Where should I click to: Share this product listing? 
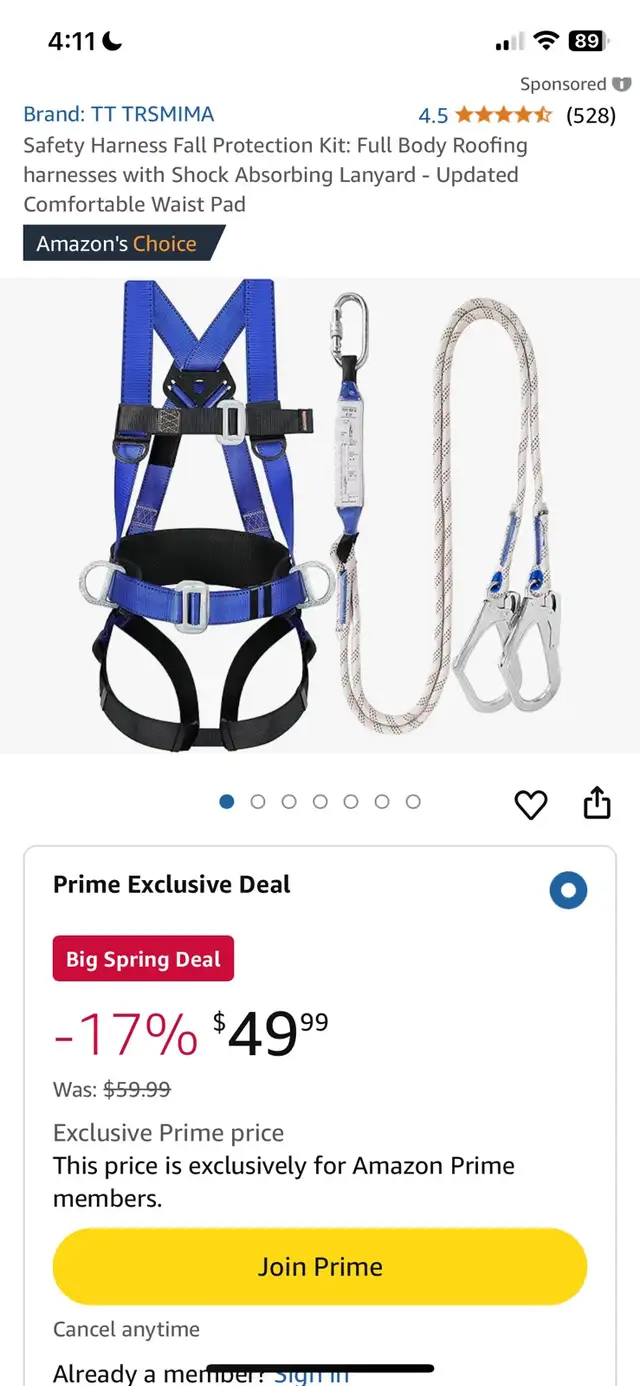click(597, 802)
